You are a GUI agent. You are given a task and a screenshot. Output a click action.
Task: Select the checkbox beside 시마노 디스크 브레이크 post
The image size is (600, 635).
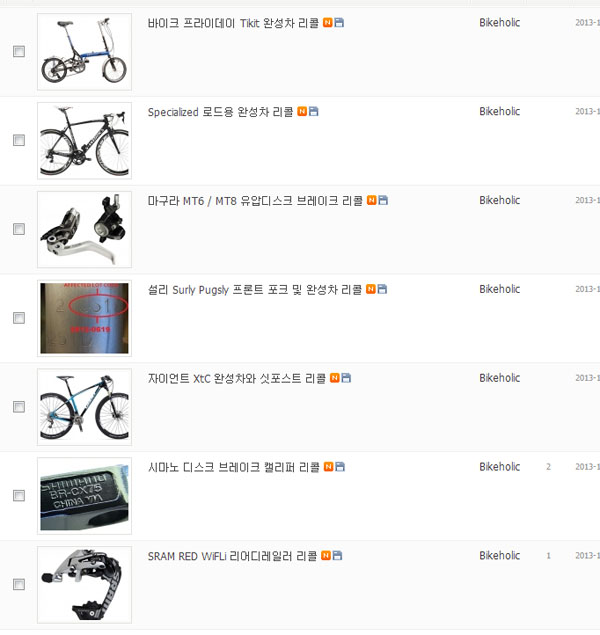[x=19, y=496]
